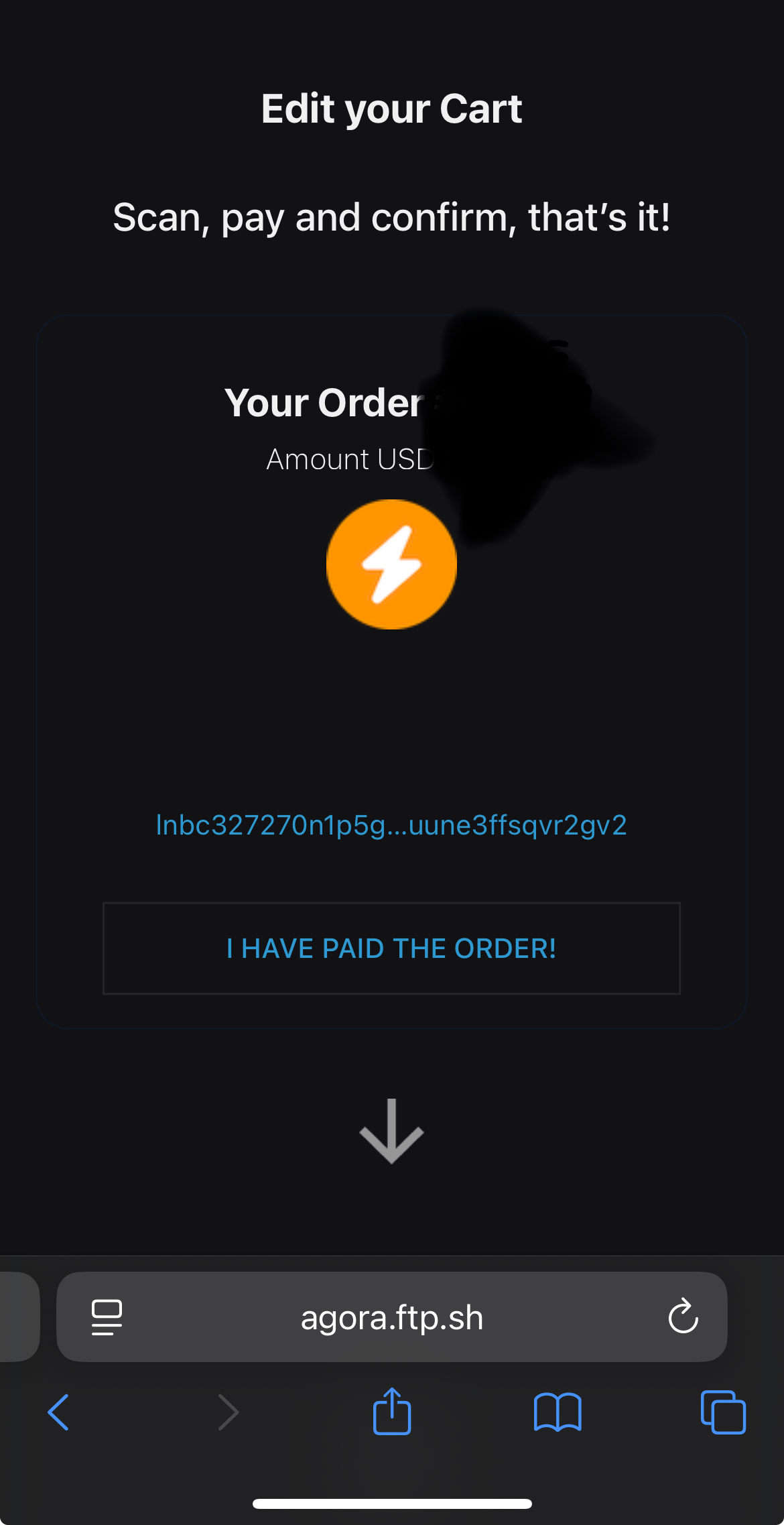
Task: Share this page
Action: 391,1411
